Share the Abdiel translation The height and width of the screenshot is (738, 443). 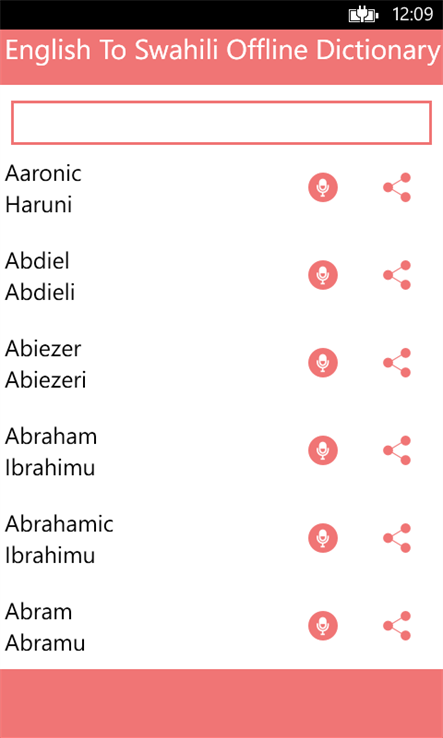coord(397,275)
